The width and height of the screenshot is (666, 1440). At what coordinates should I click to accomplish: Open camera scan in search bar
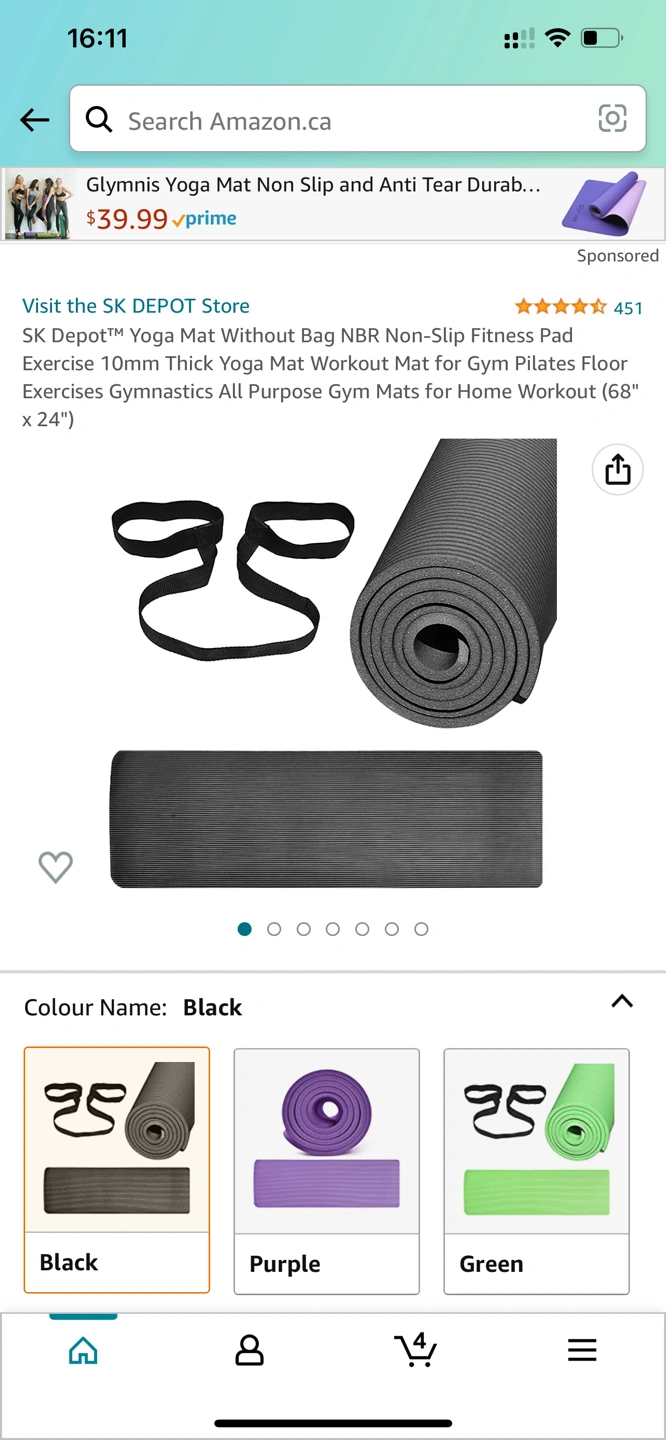(x=612, y=119)
